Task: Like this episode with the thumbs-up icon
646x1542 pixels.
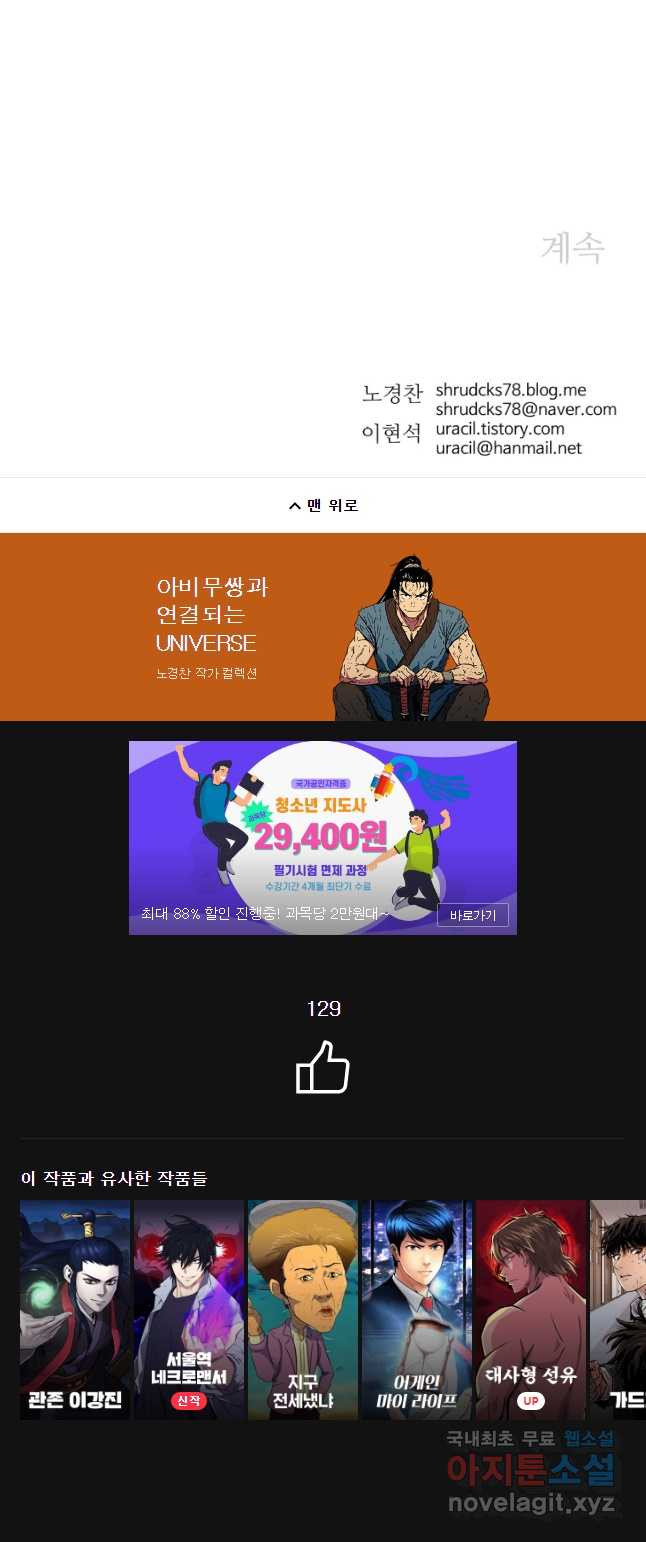Action: click(323, 1067)
